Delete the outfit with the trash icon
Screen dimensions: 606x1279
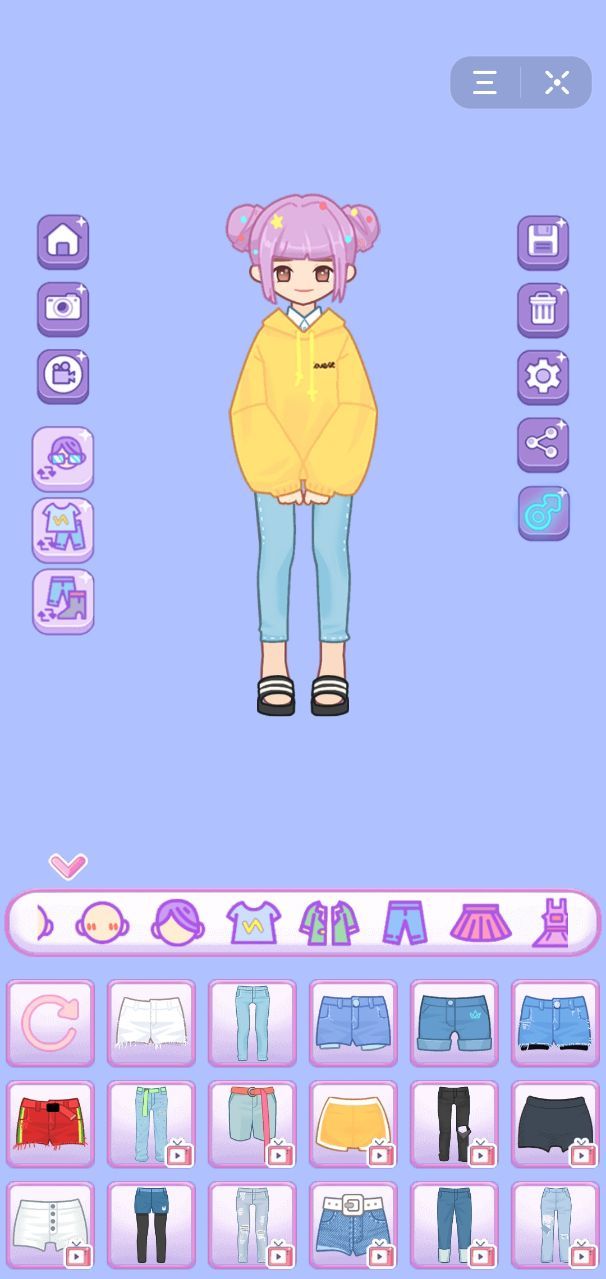pyautogui.click(x=543, y=309)
